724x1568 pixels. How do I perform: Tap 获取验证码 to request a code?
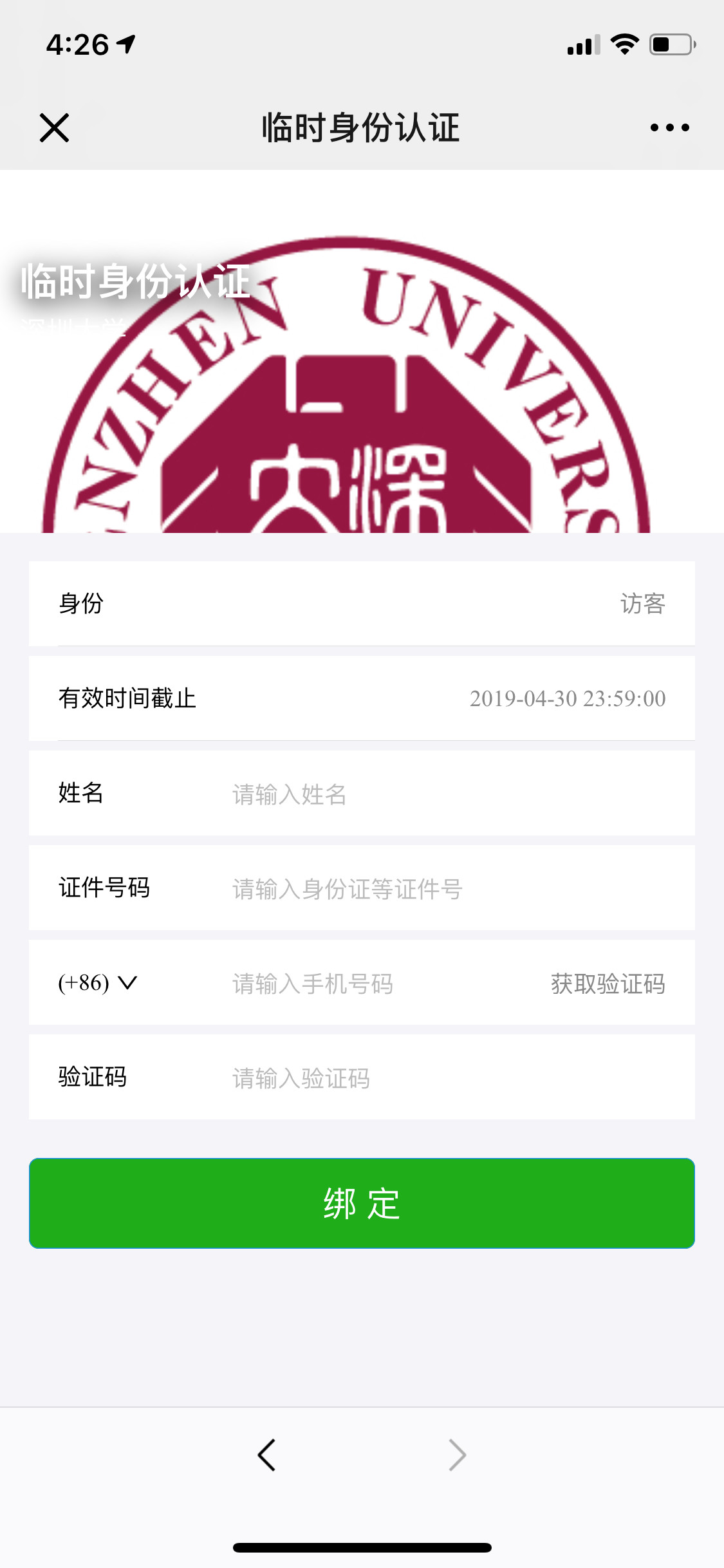[x=608, y=984]
